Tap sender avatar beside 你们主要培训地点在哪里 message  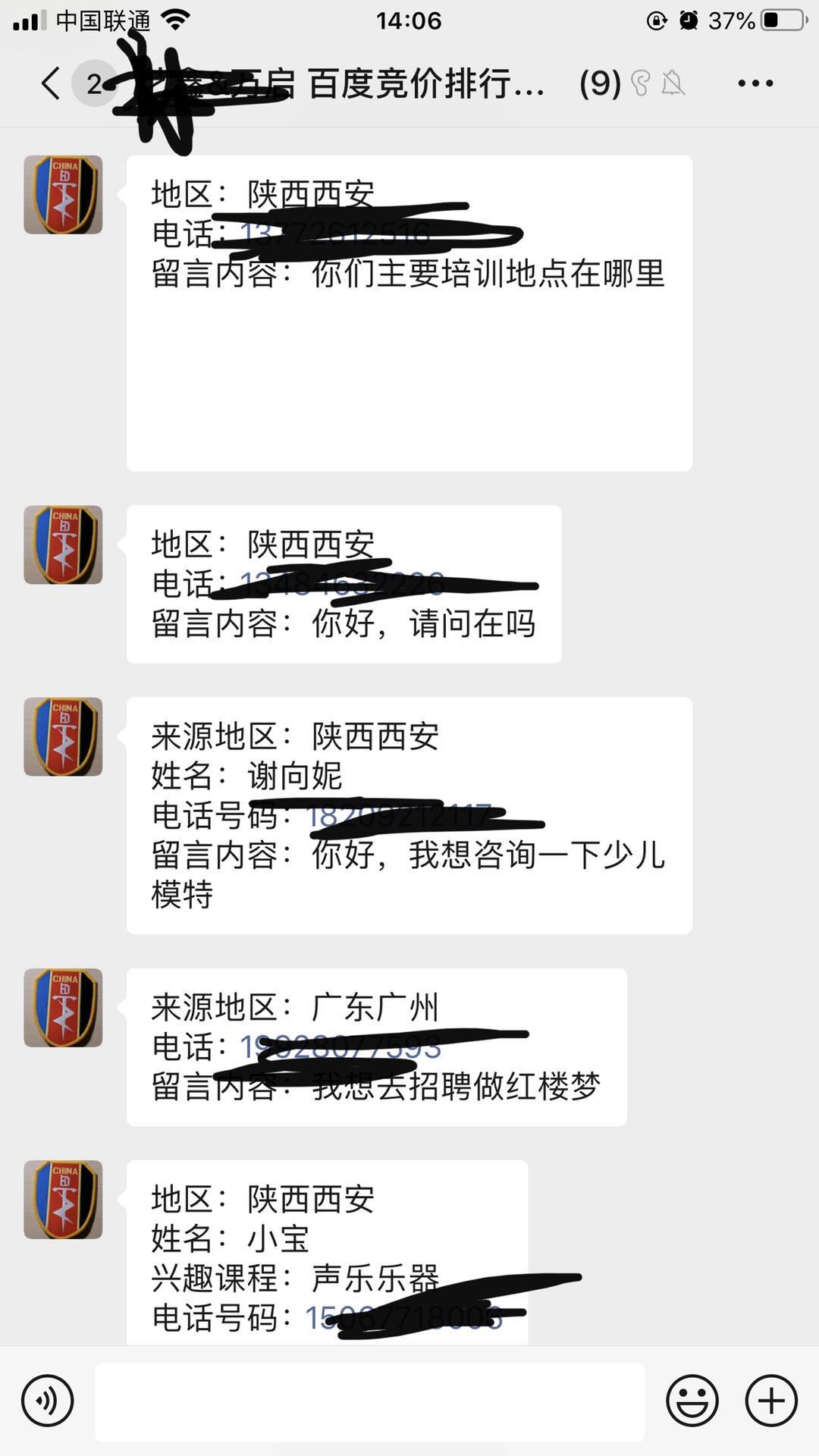[63, 195]
